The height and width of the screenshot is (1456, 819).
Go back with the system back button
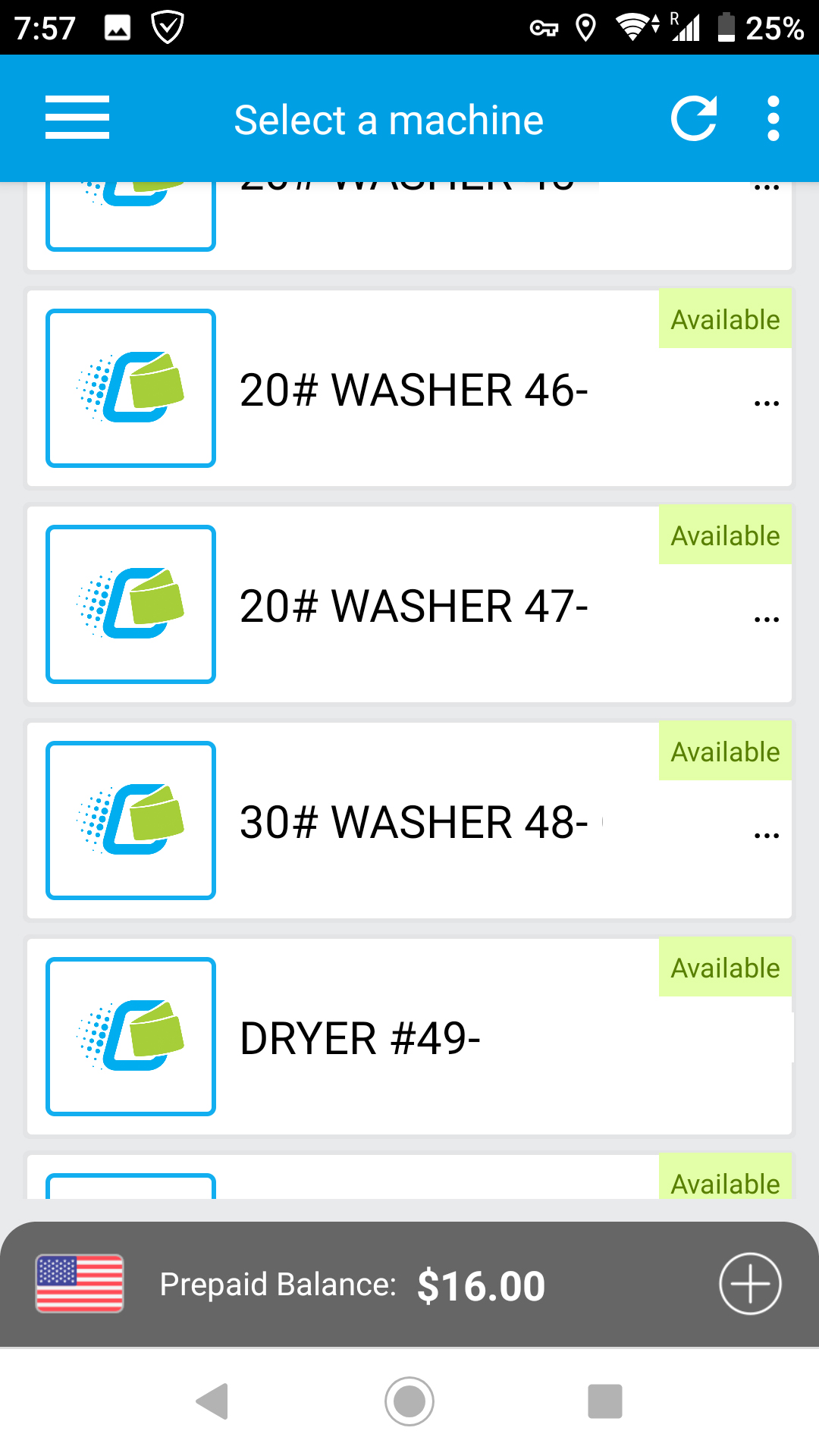pos(213,1401)
